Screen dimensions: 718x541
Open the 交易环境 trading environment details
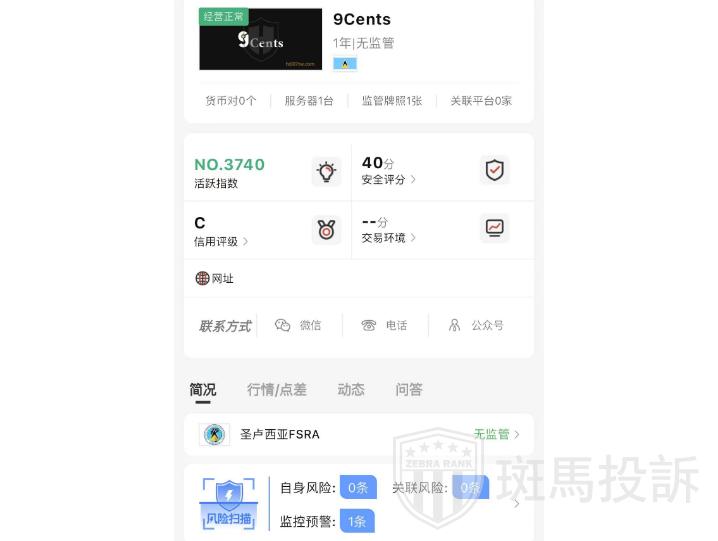[389, 238]
